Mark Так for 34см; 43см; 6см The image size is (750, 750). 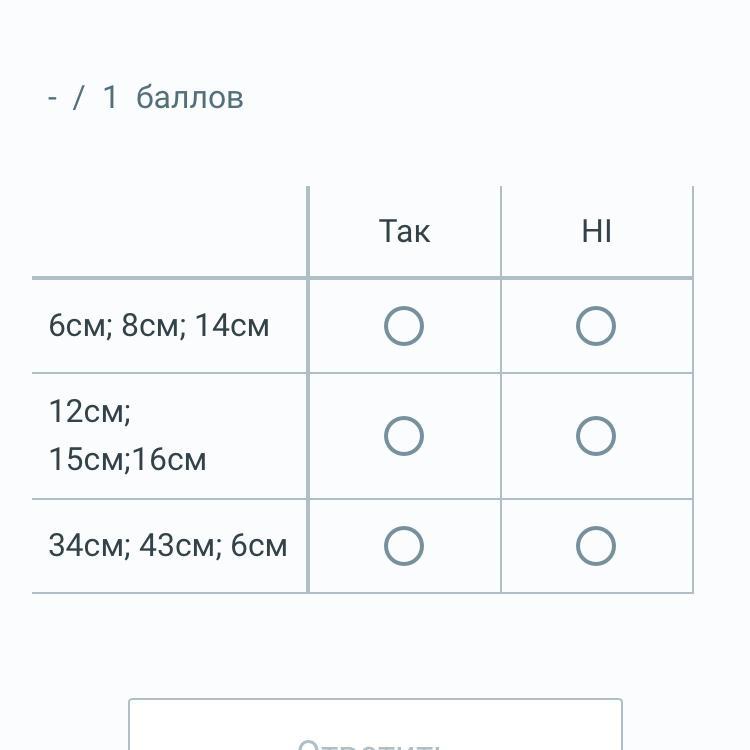(404, 546)
